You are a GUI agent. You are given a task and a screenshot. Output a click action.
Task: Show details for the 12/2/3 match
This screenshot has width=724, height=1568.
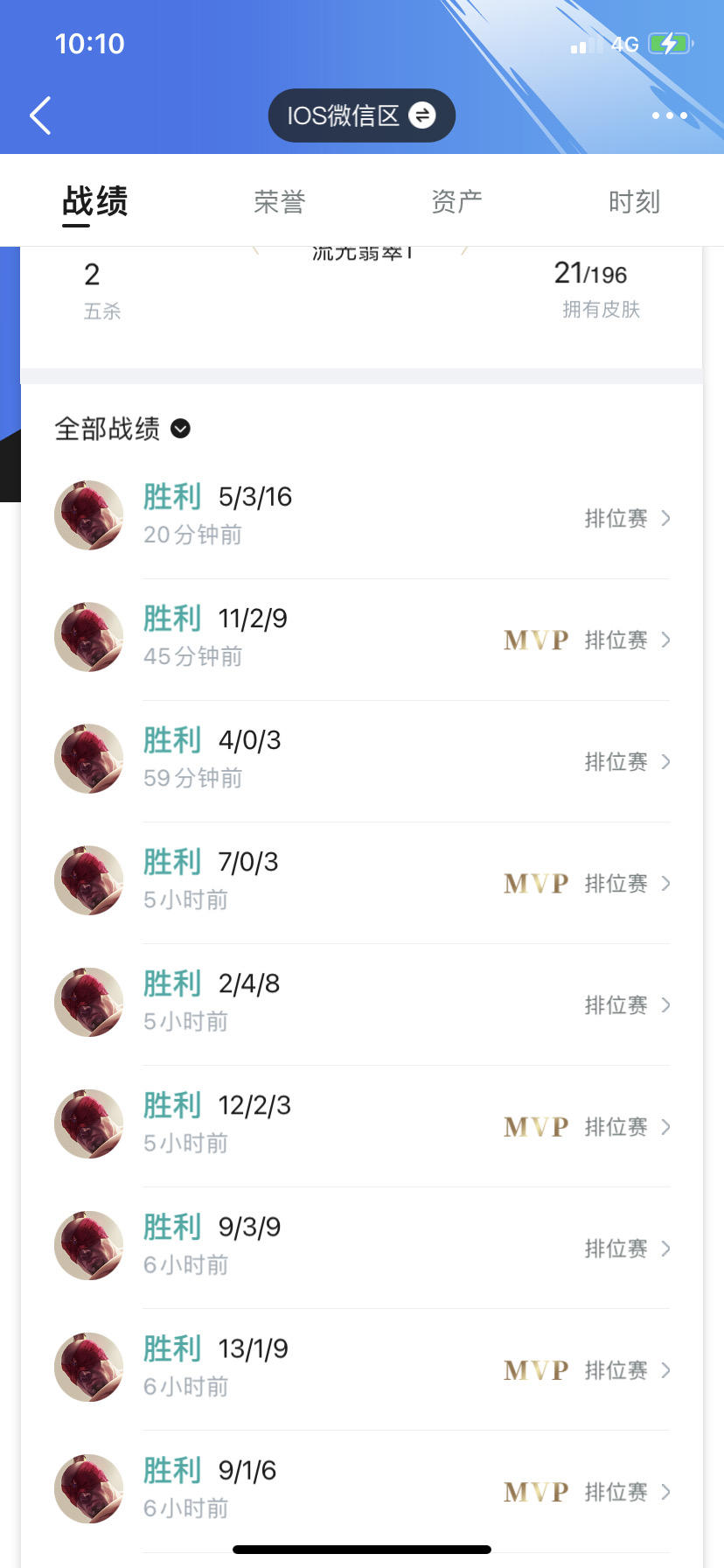tap(362, 1124)
